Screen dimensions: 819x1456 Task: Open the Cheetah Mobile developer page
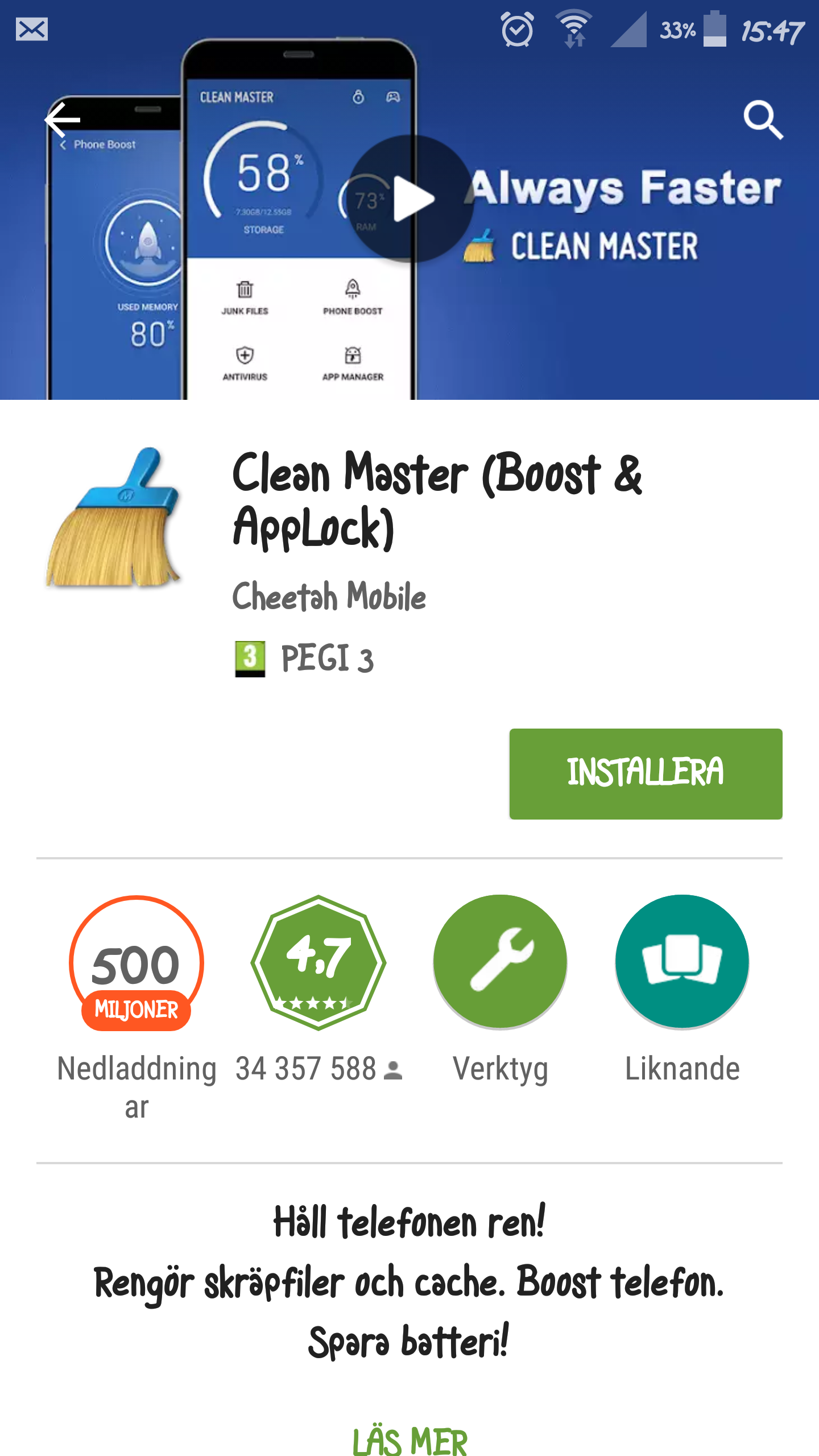(x=329, y=597)
